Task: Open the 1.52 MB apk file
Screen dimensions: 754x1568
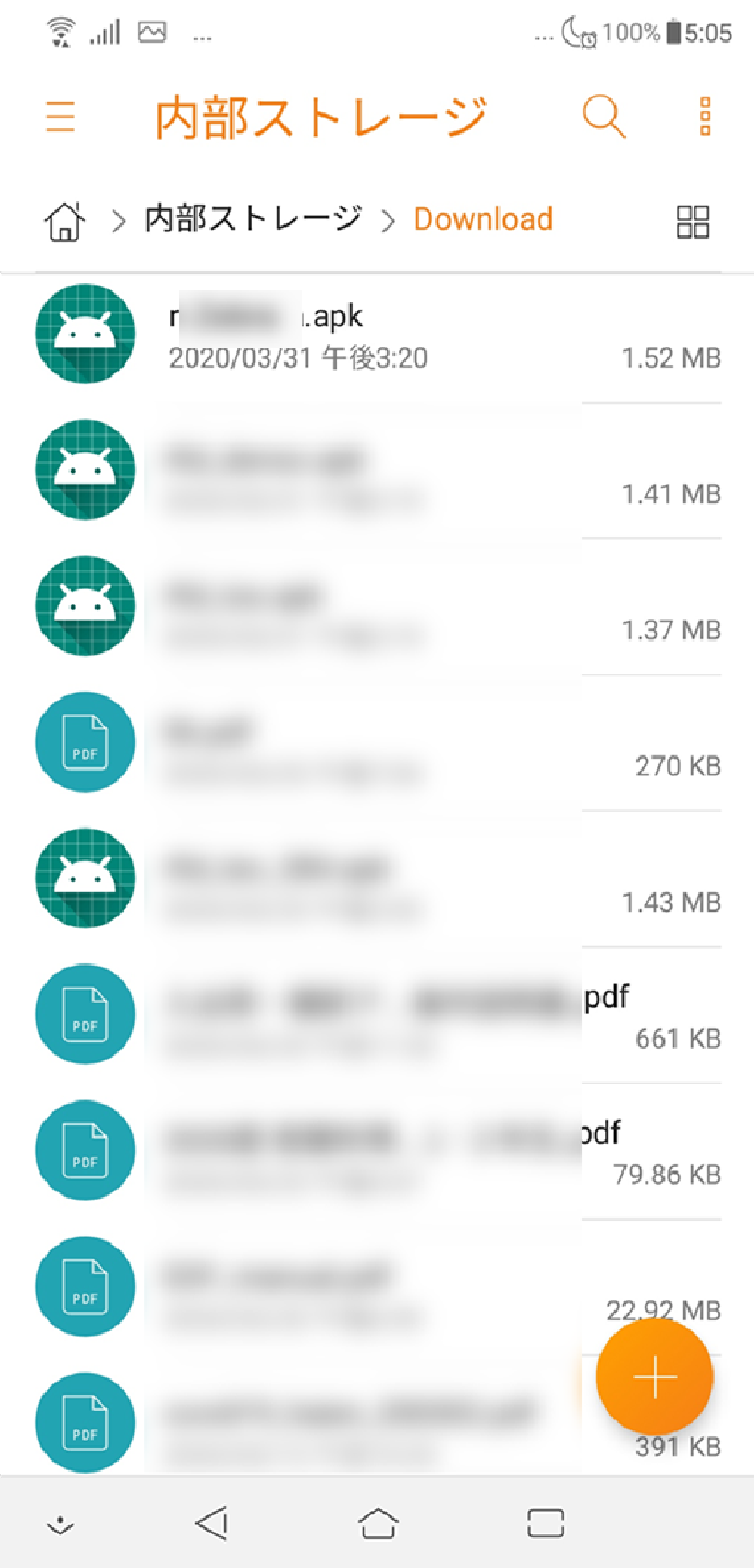Action: click(377, 335)
